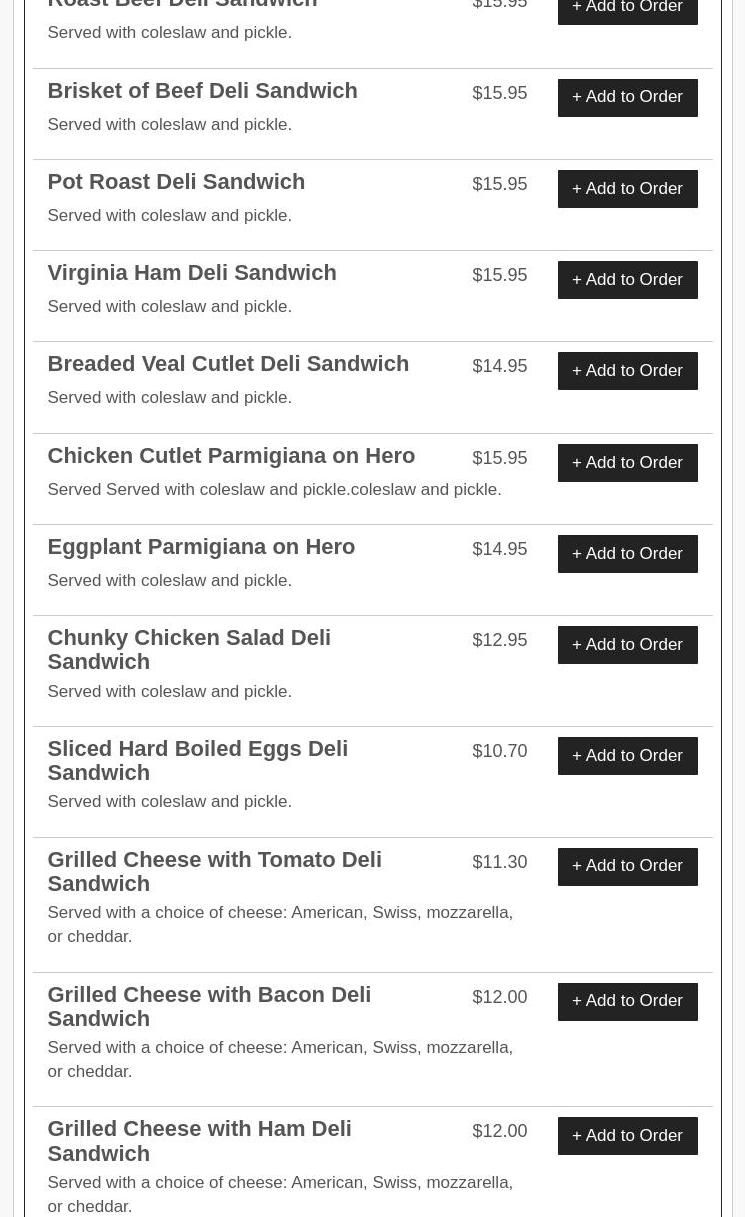Add Eggplant Parmigiana on Hero to order
The image size is (745, 1217).
tap(627, 554)
